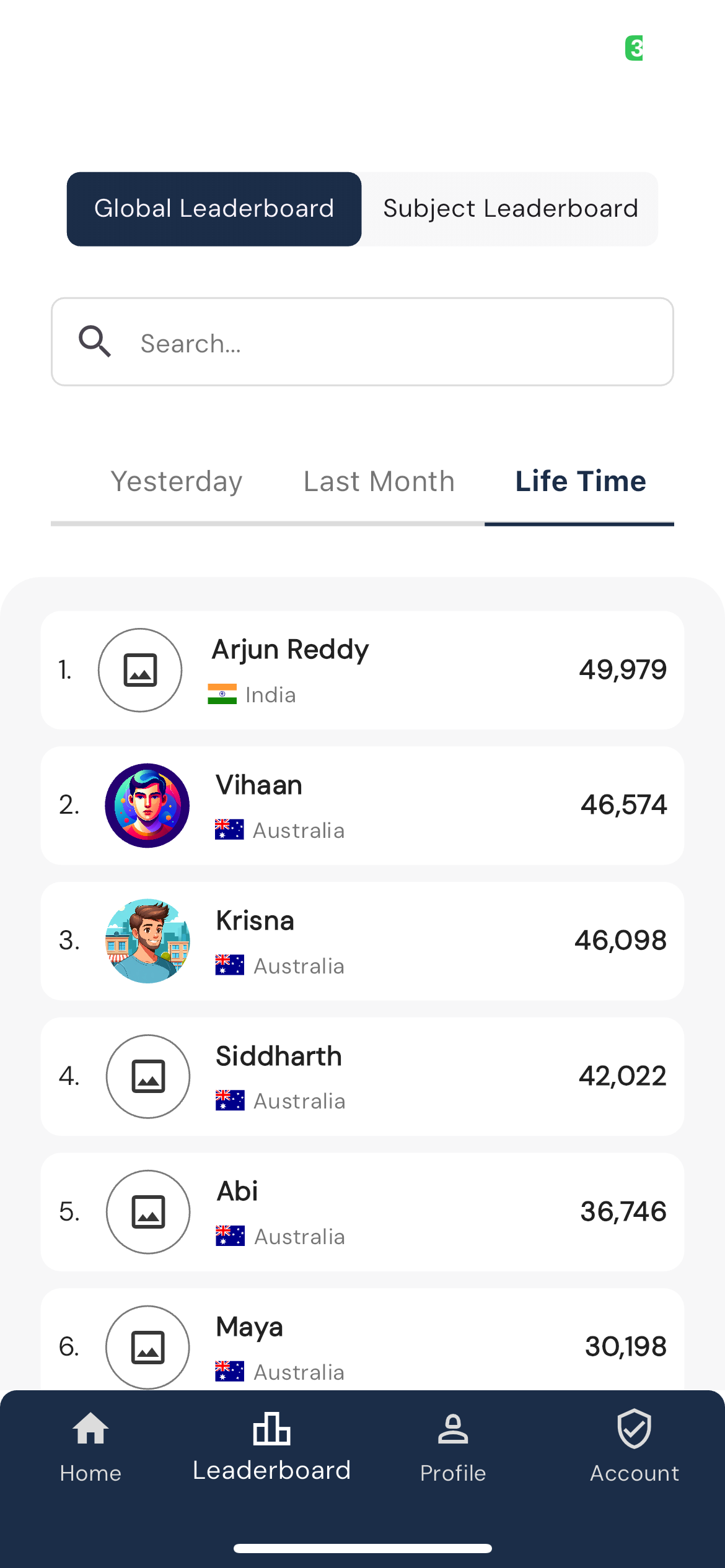Switch to Global Leaderboard view
The image size is (725, 1568).
tap(214, 209)
